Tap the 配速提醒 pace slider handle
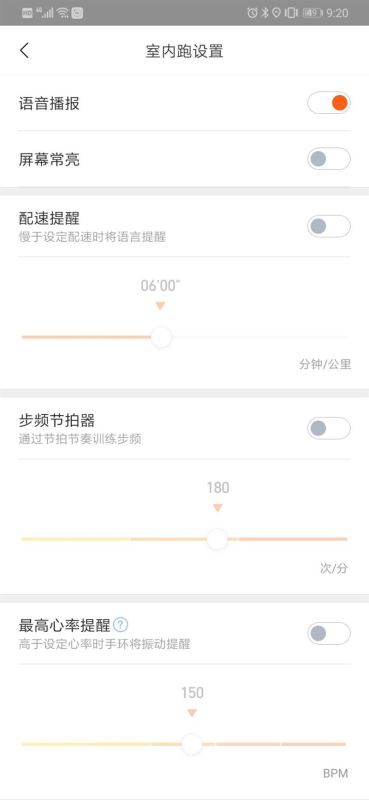 click(x=162, y=337)
